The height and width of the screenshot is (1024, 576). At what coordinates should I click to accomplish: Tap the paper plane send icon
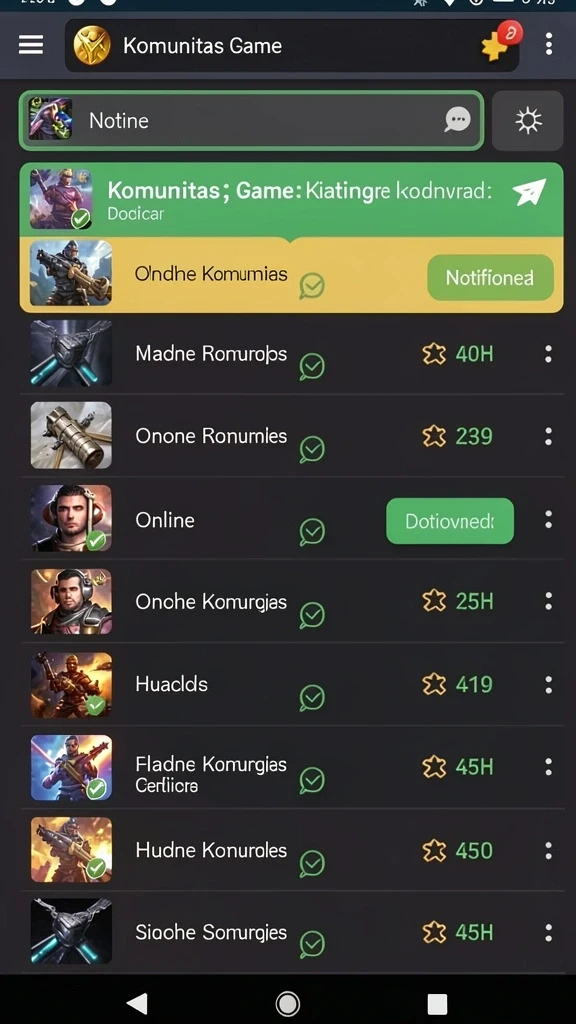pyautogui.click(x=529, y=193)
